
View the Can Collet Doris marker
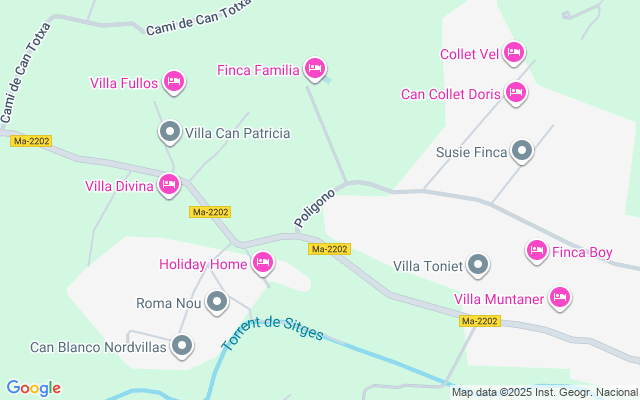coord(516,93)
